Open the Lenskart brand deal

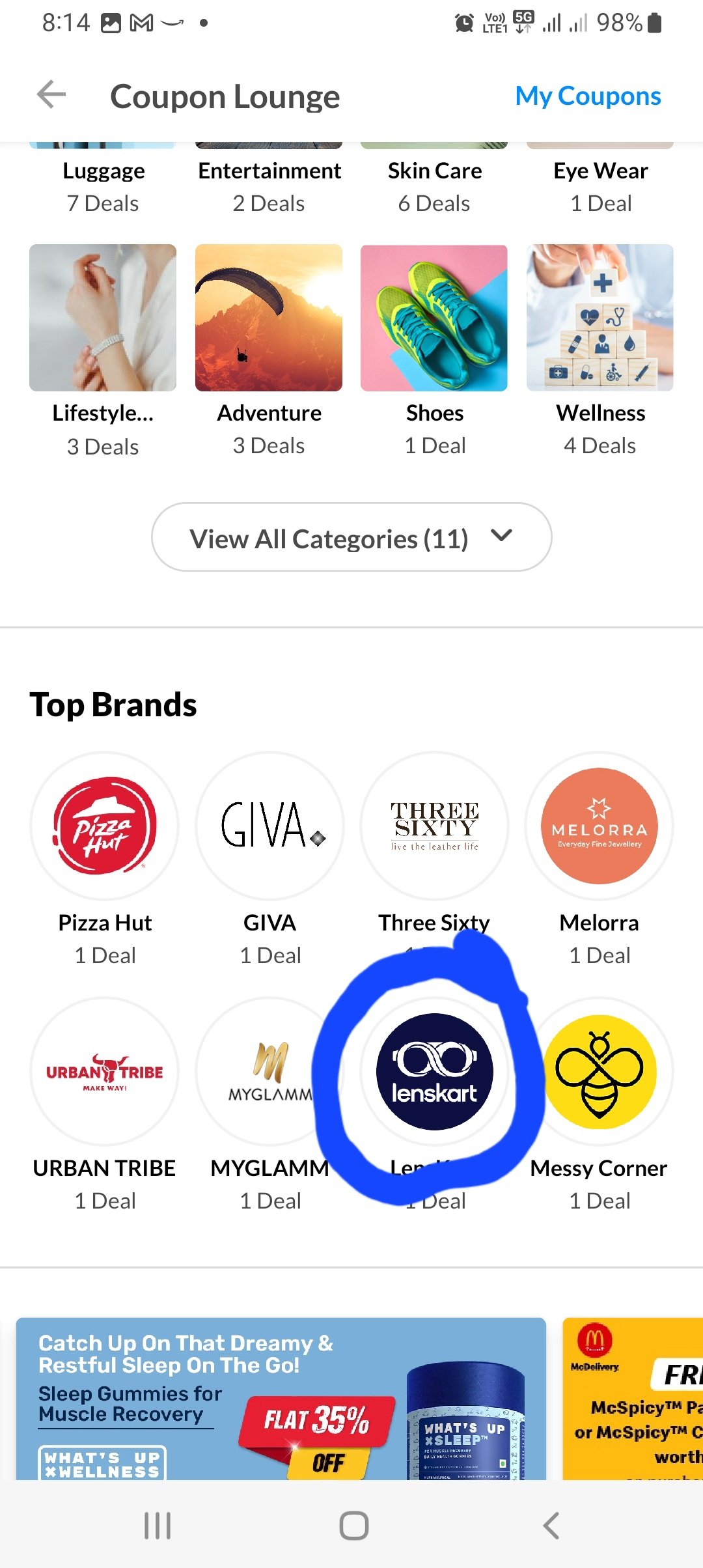[434, 1071]
